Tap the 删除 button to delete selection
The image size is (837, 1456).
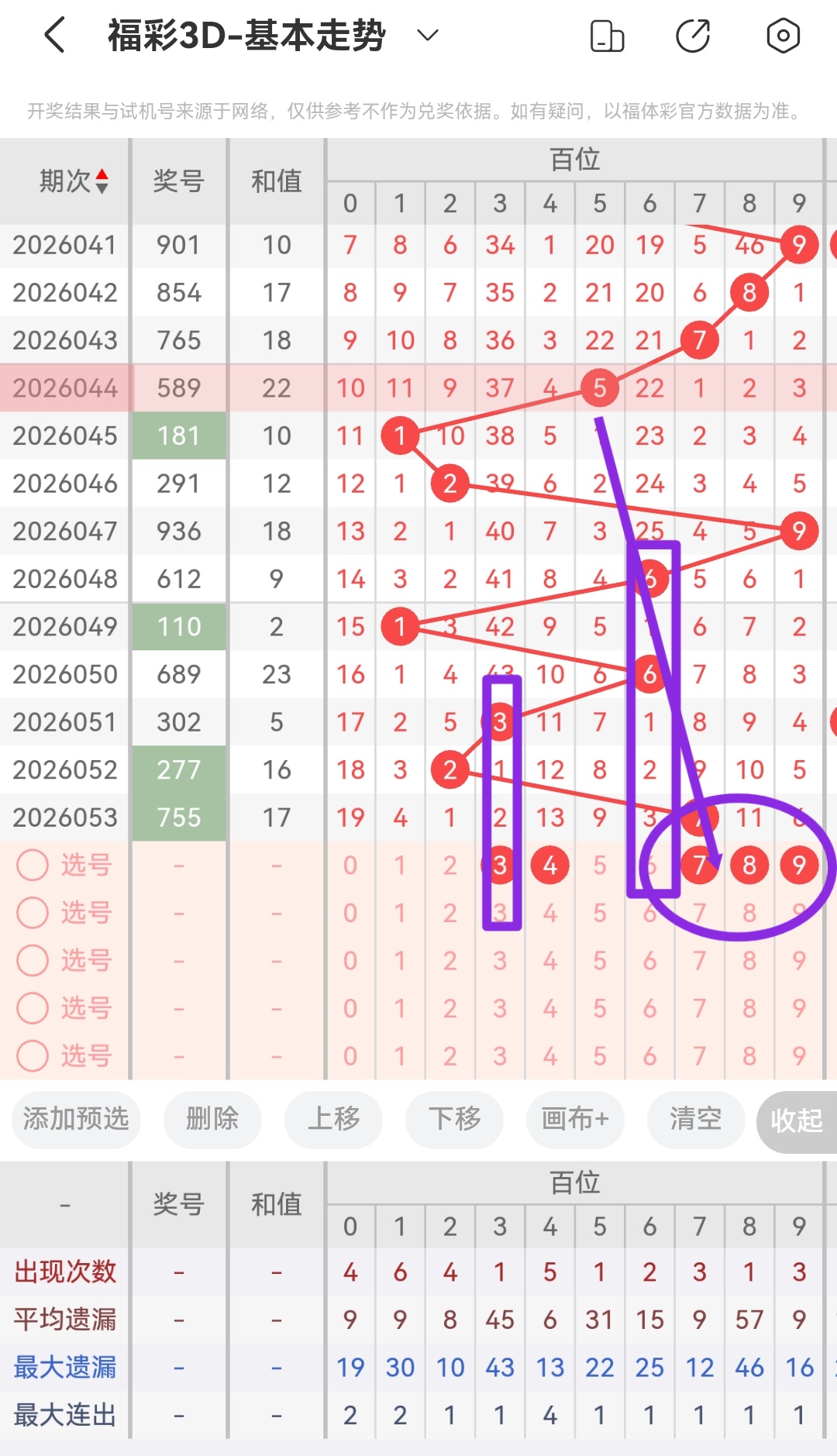(x=212, y=1120)
